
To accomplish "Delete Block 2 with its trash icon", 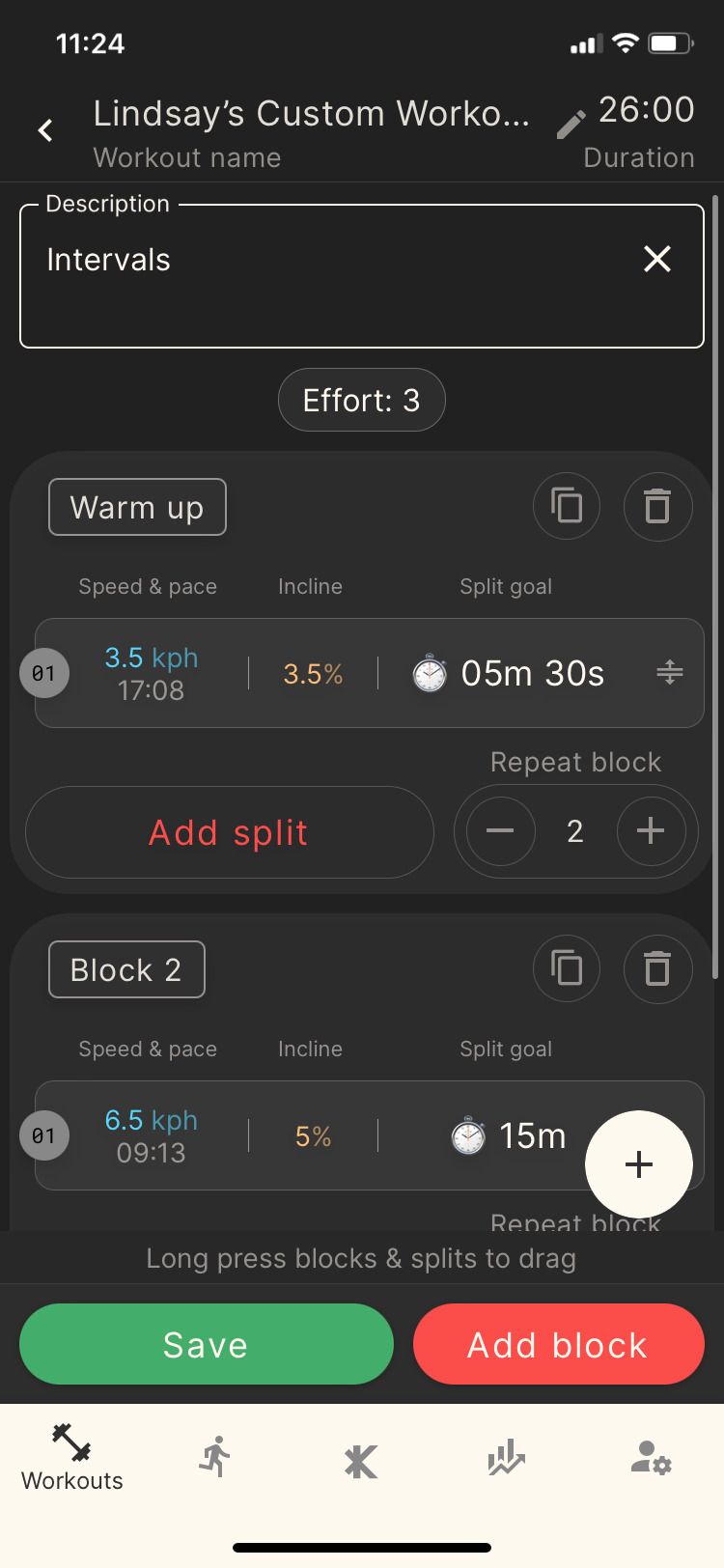I will tap(657, 968).
